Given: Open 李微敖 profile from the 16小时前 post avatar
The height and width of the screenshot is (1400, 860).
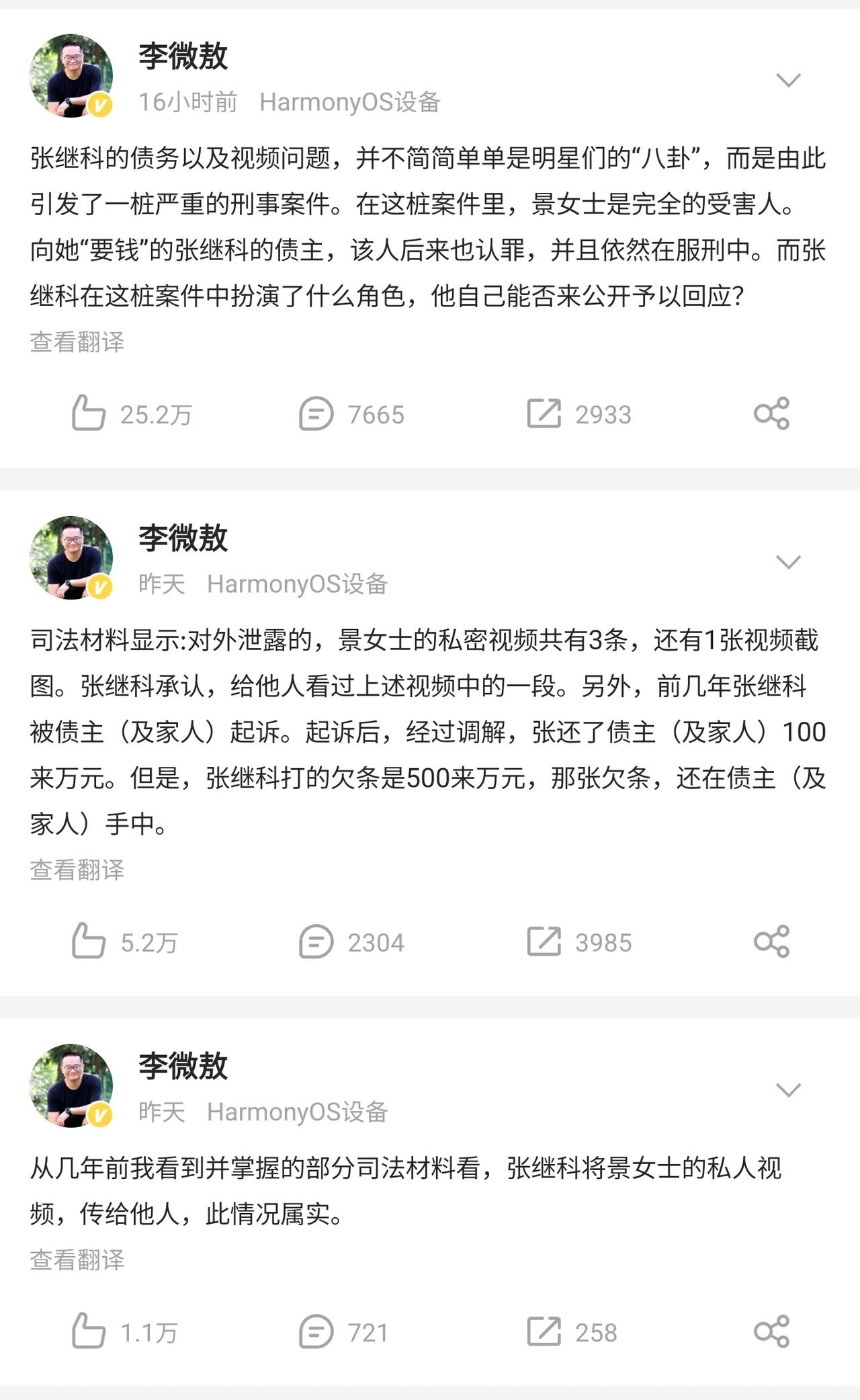Looking at the screenshot, I should pos(71,76).
